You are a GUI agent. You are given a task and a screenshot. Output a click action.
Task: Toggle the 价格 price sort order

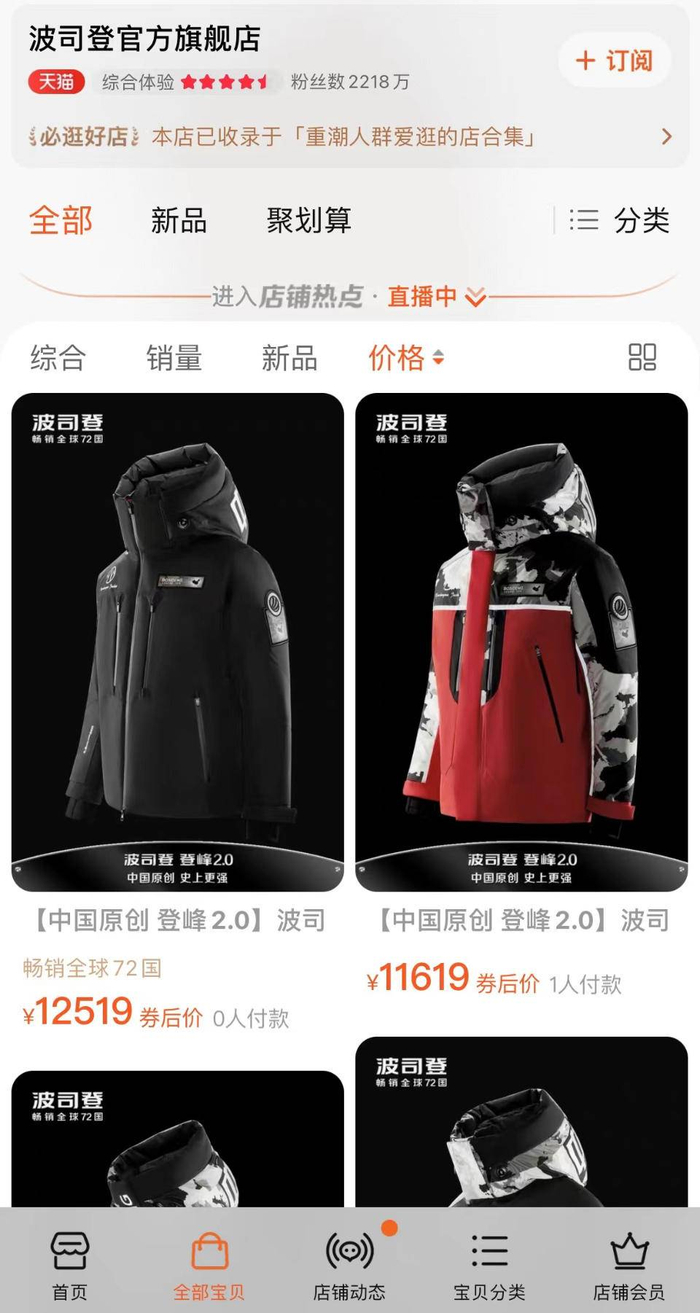pos(405,357)
